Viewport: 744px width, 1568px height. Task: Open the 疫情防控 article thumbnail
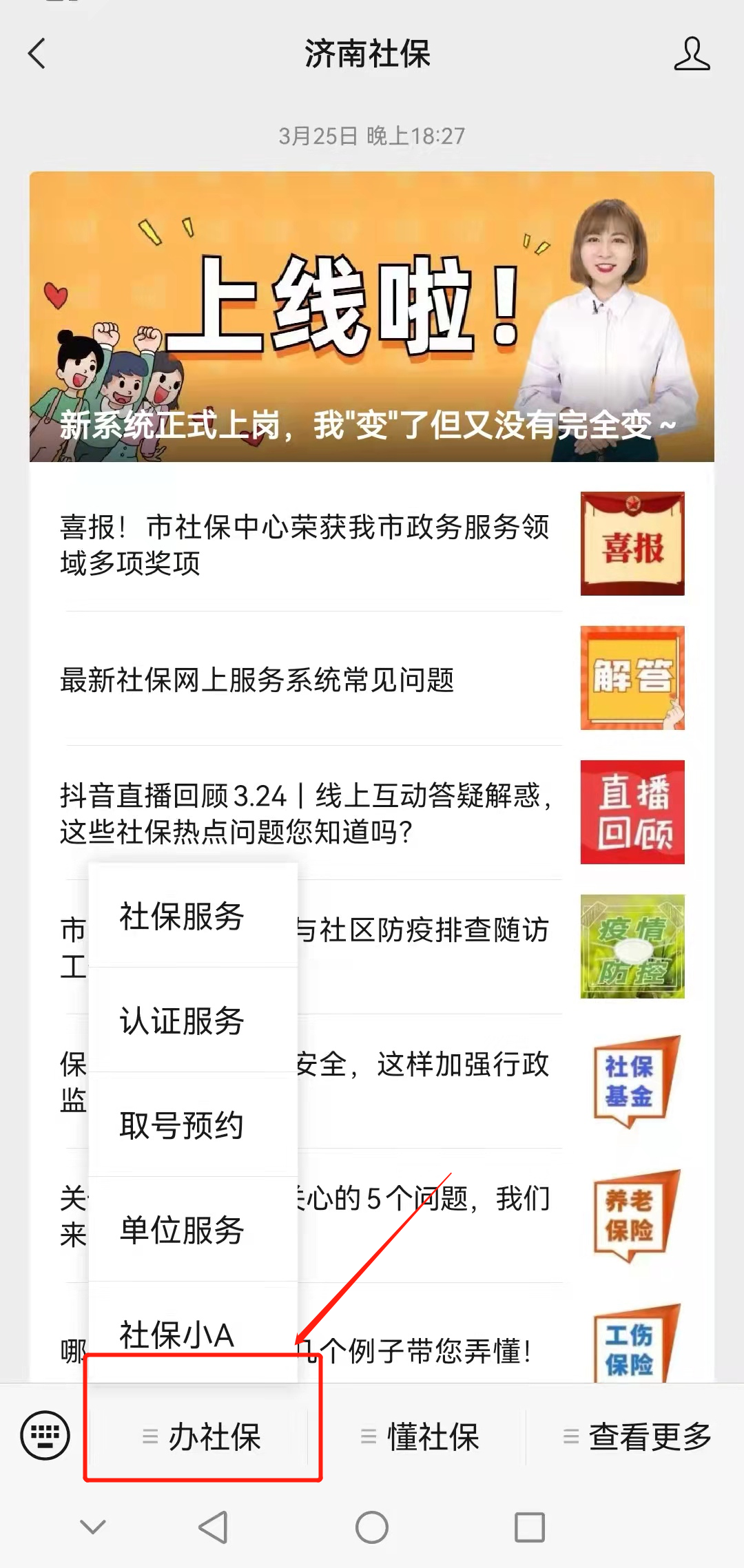click(632, 946)
